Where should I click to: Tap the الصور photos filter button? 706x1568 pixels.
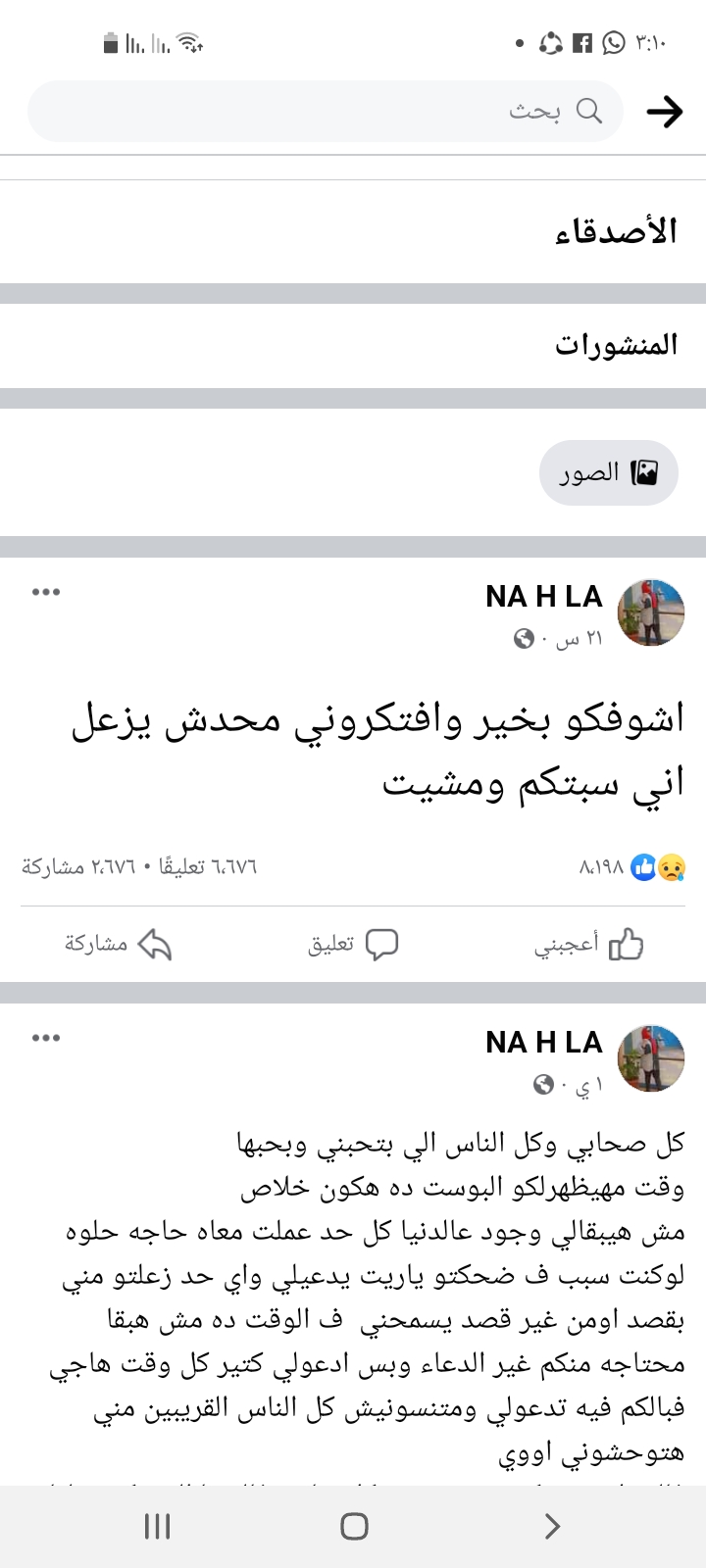point(608,472)
